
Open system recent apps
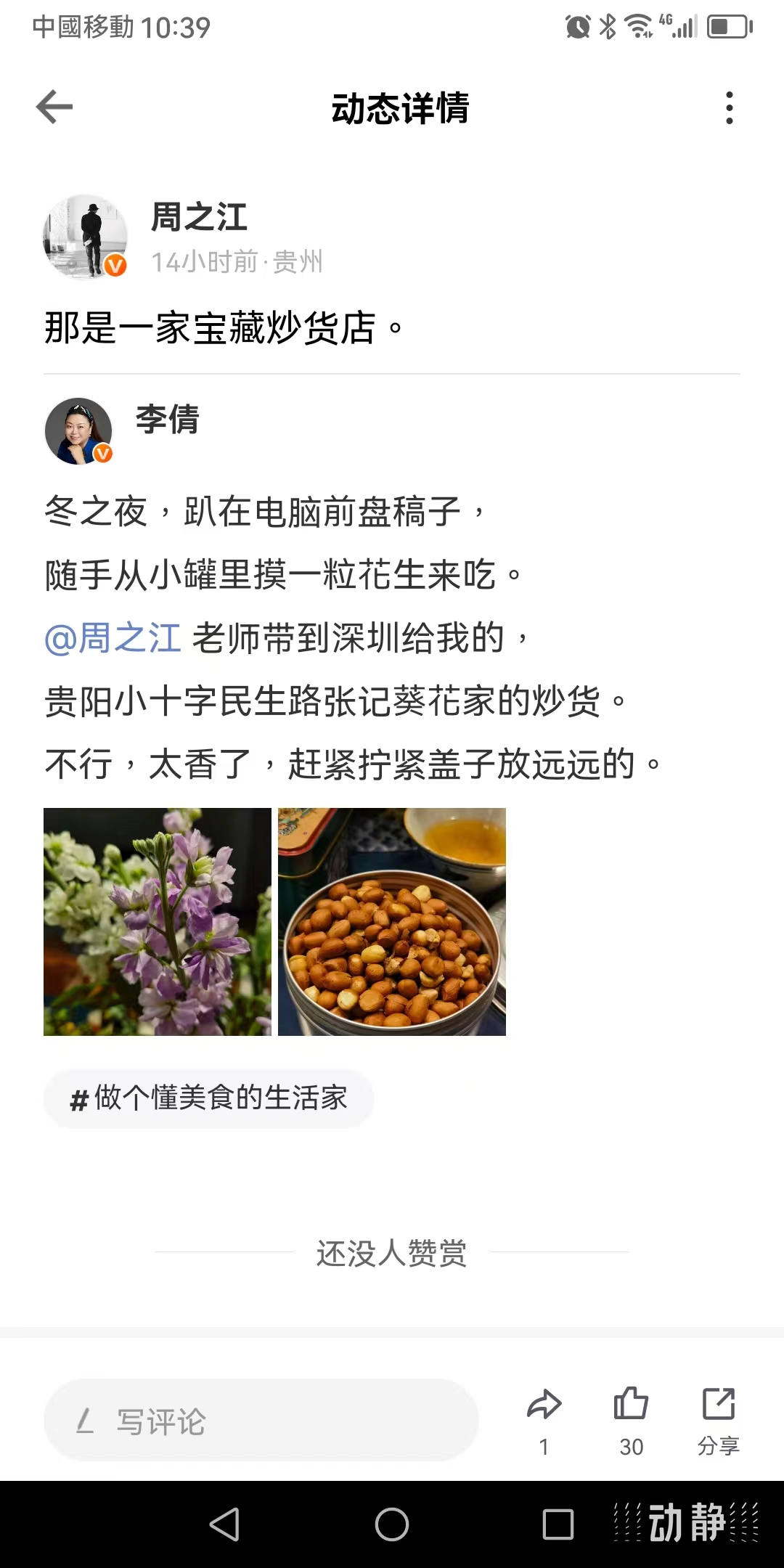558,1524
